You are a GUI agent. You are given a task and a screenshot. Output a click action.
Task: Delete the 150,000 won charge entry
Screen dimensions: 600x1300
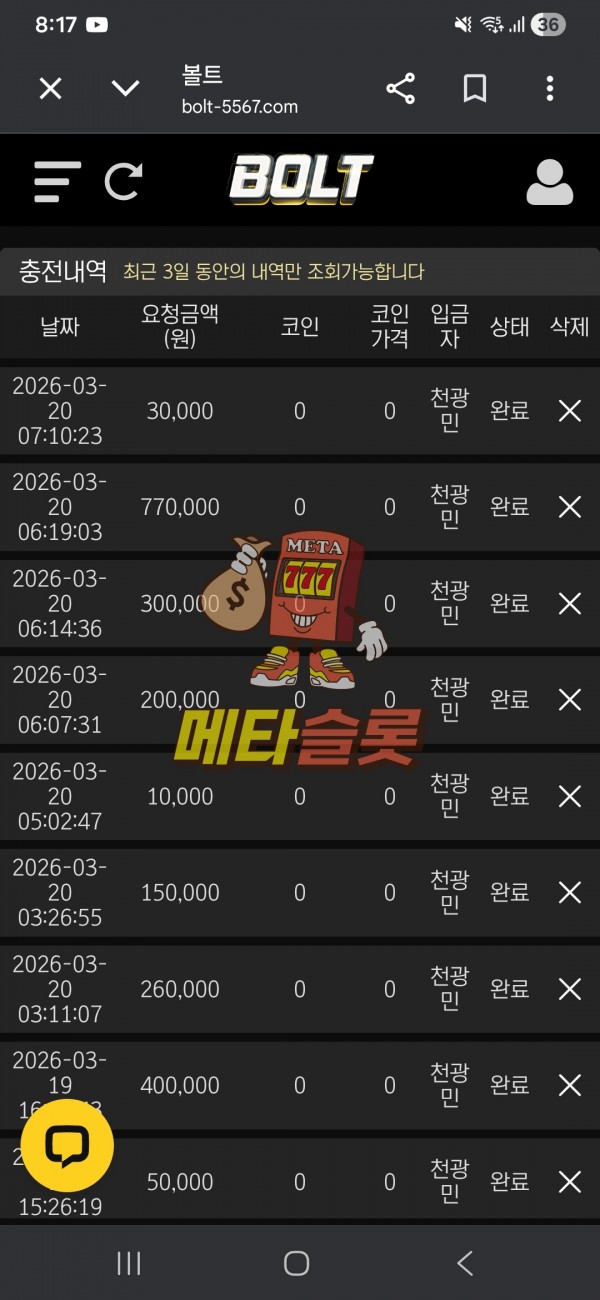point(569,892)
